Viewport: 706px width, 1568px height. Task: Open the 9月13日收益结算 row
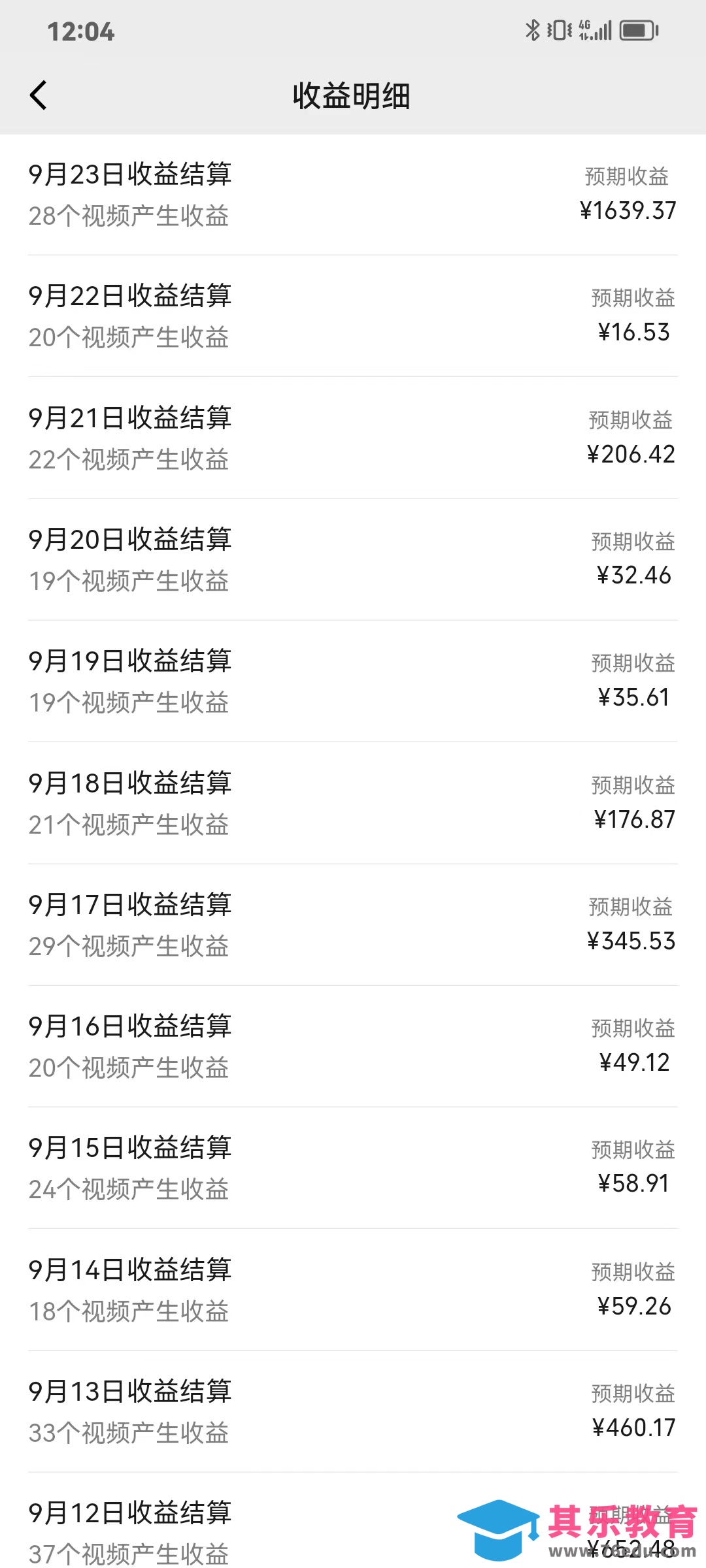tap(353, 1411)
